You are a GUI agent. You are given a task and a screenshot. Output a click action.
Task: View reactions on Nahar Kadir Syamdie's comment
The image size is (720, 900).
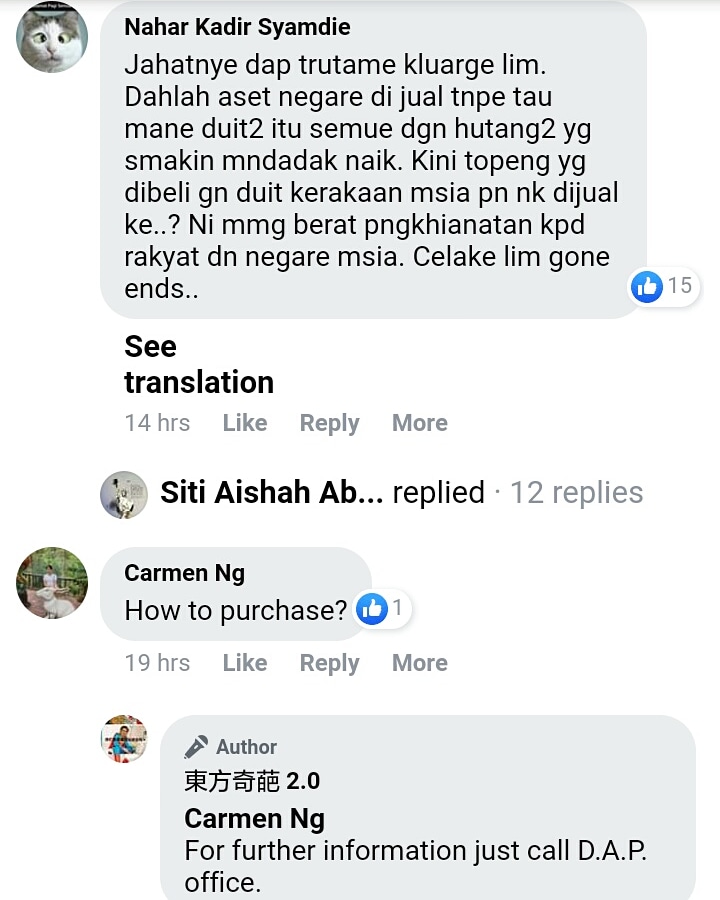pos(663,287)
